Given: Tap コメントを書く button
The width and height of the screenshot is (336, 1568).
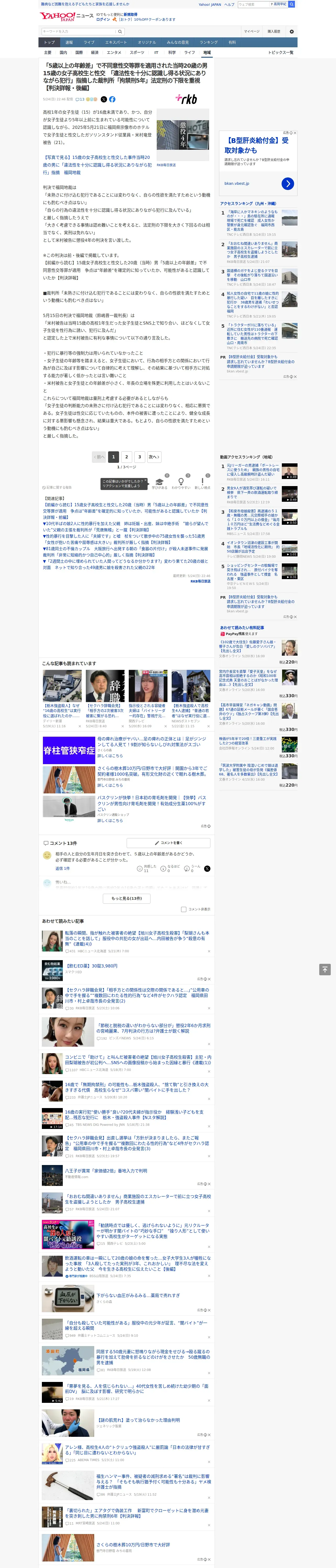Looking at the screenshot, I should point(168,843).
